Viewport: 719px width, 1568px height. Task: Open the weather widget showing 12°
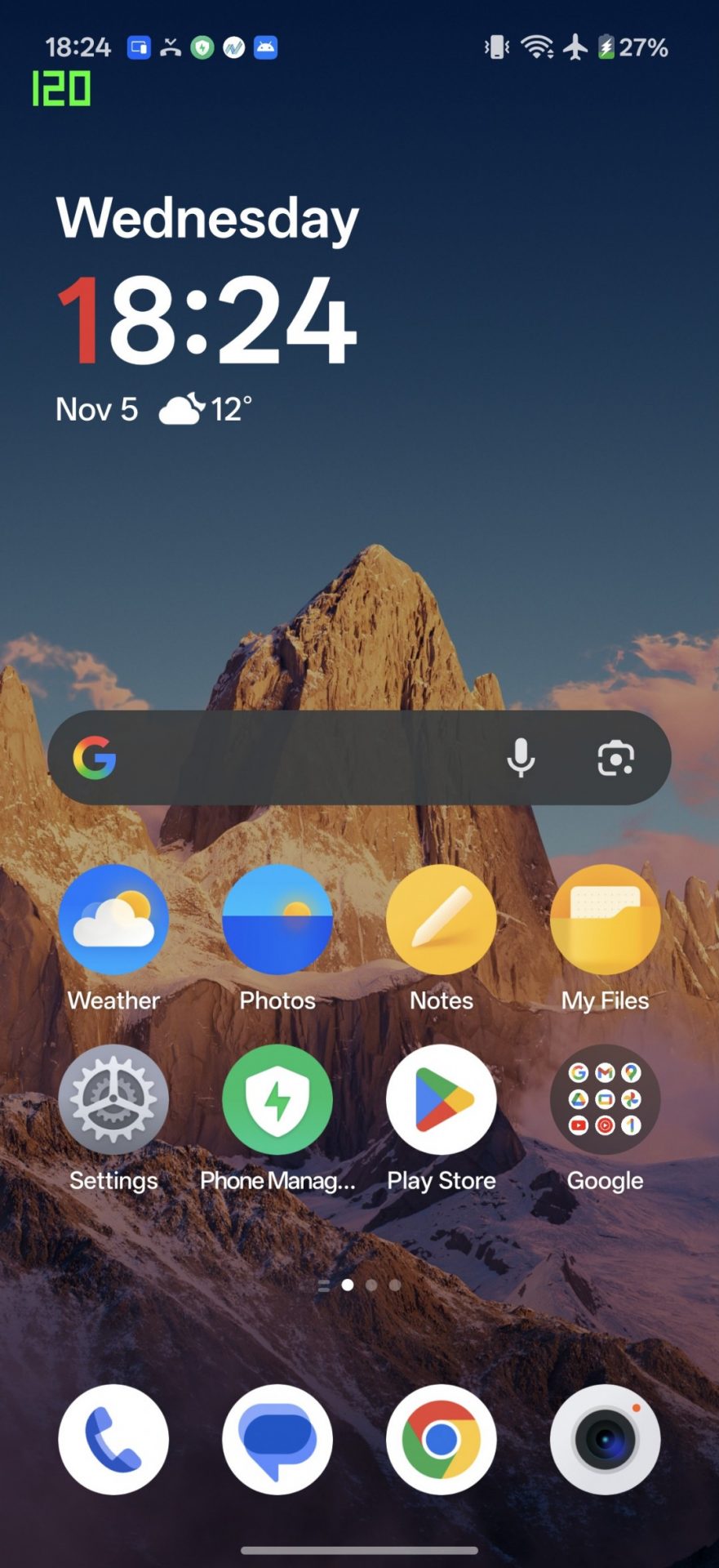tap(206, 409)
